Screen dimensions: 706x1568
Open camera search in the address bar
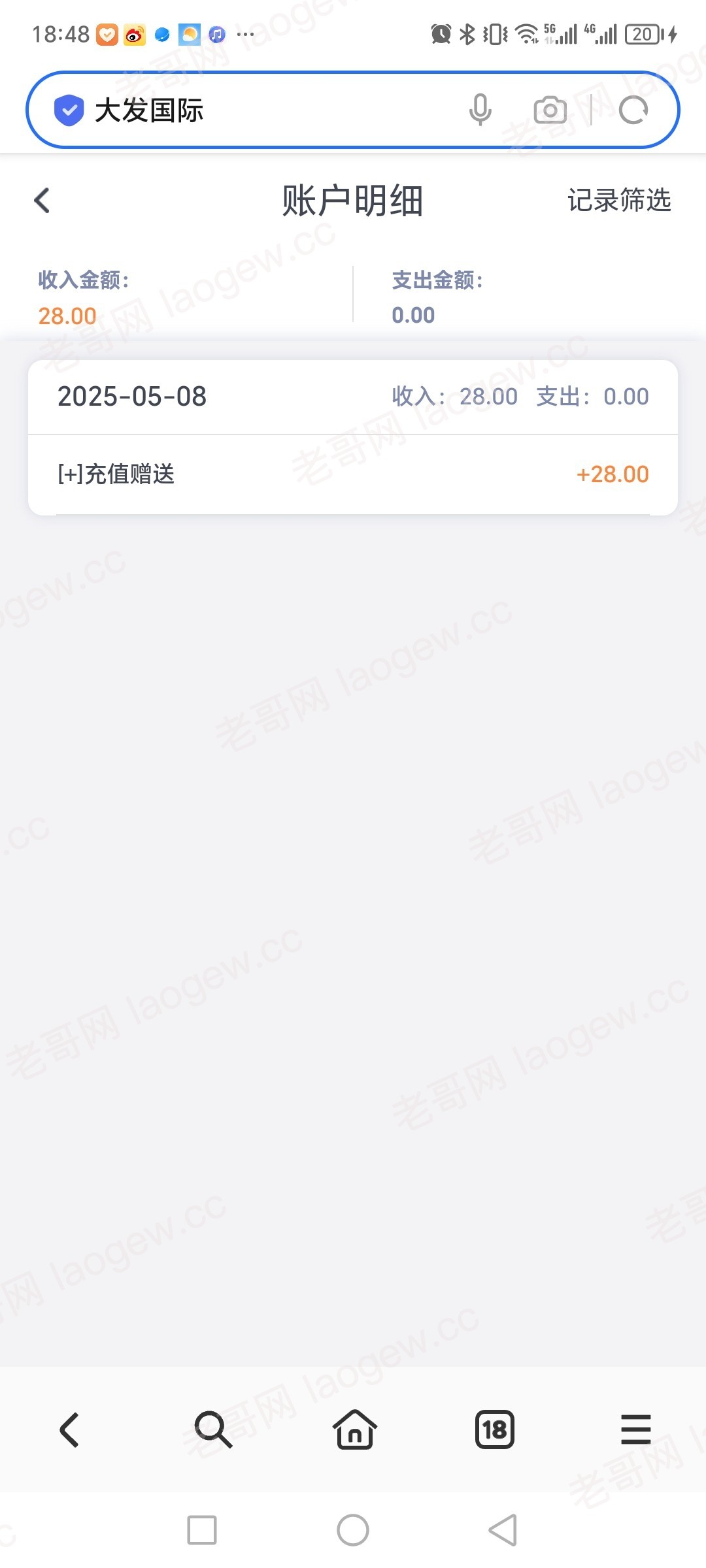[x=550, y=110]
